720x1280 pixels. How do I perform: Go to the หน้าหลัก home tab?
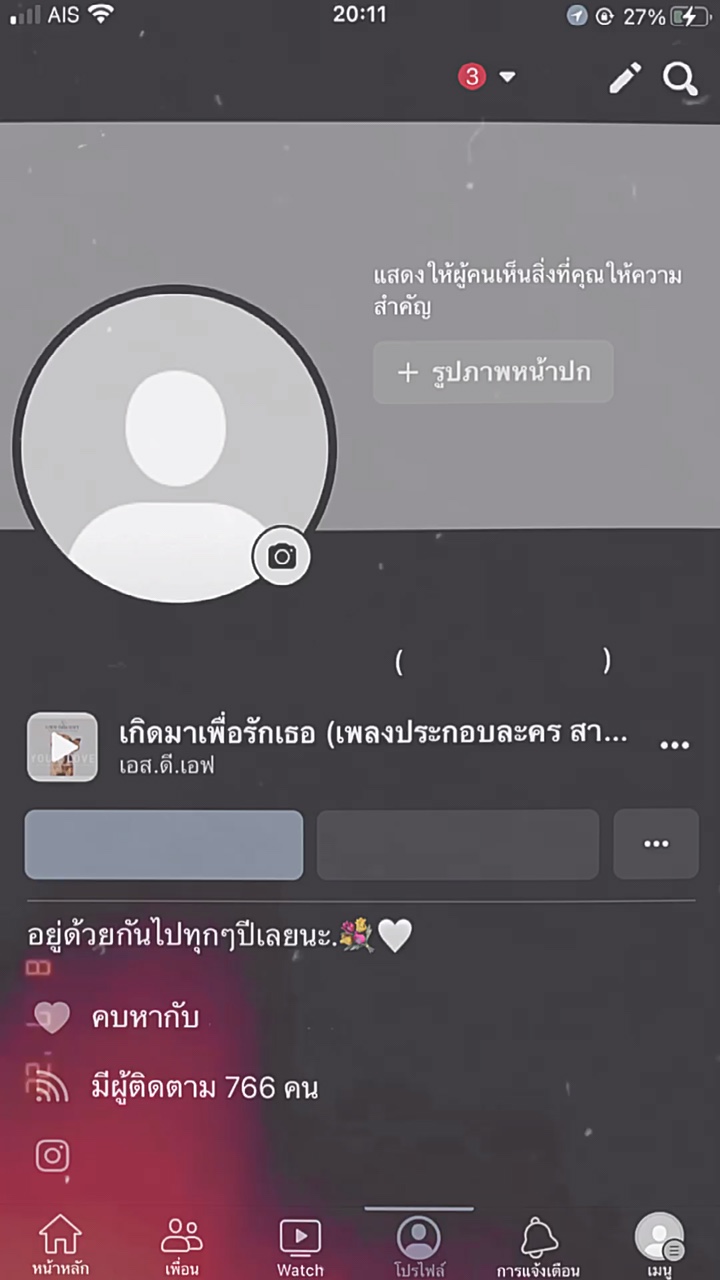[x=60, y=1245]
